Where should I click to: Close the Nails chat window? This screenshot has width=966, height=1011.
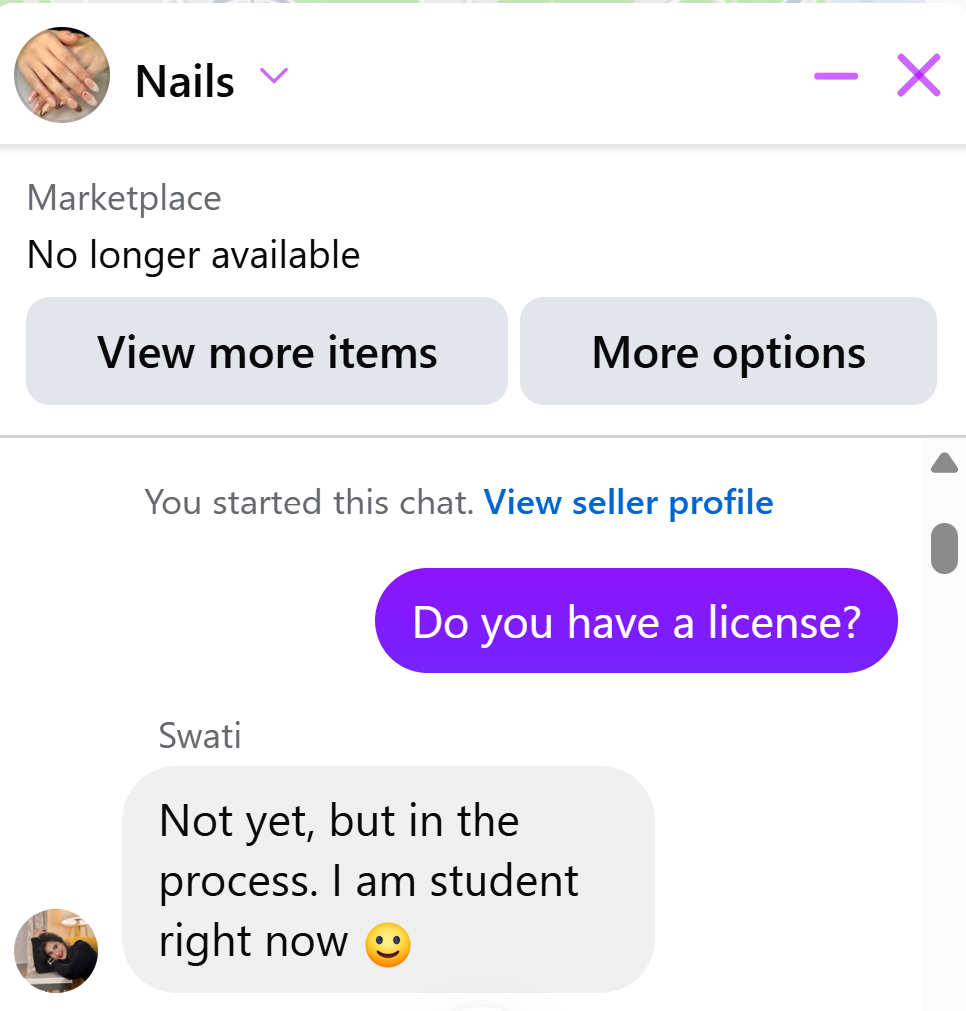[918, 76]
